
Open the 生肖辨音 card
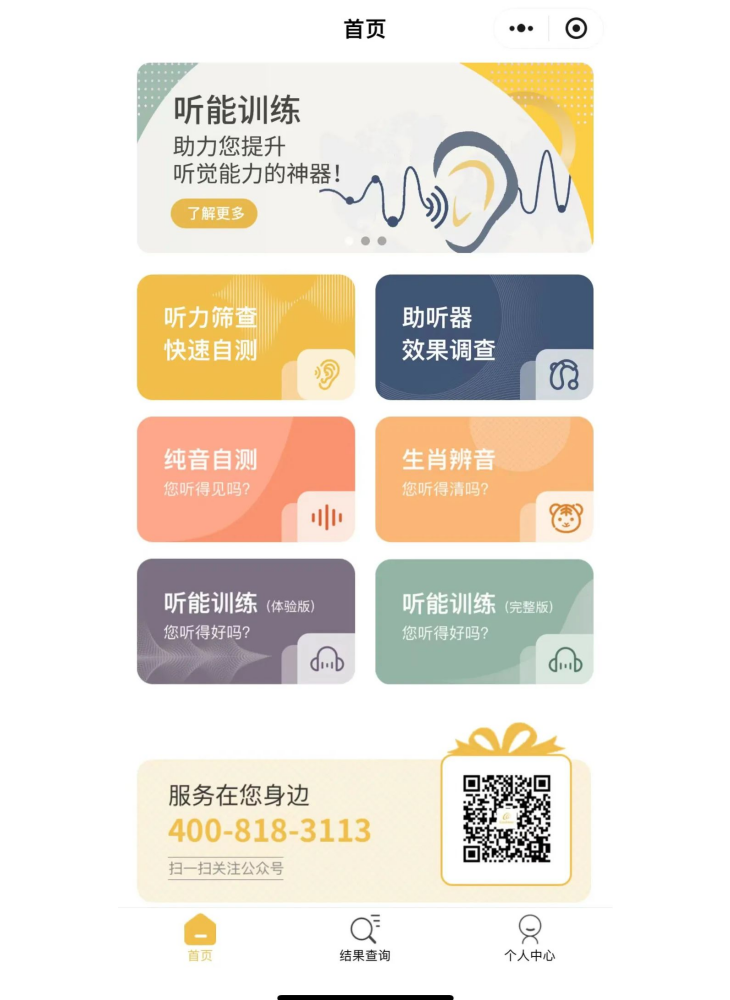pos(483,479)
